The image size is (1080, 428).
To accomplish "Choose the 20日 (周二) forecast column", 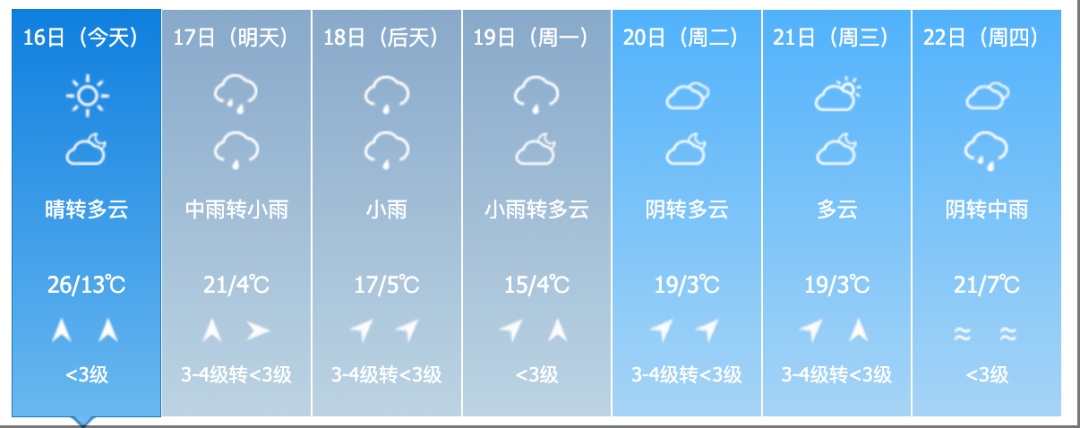I will pos(686,212).
